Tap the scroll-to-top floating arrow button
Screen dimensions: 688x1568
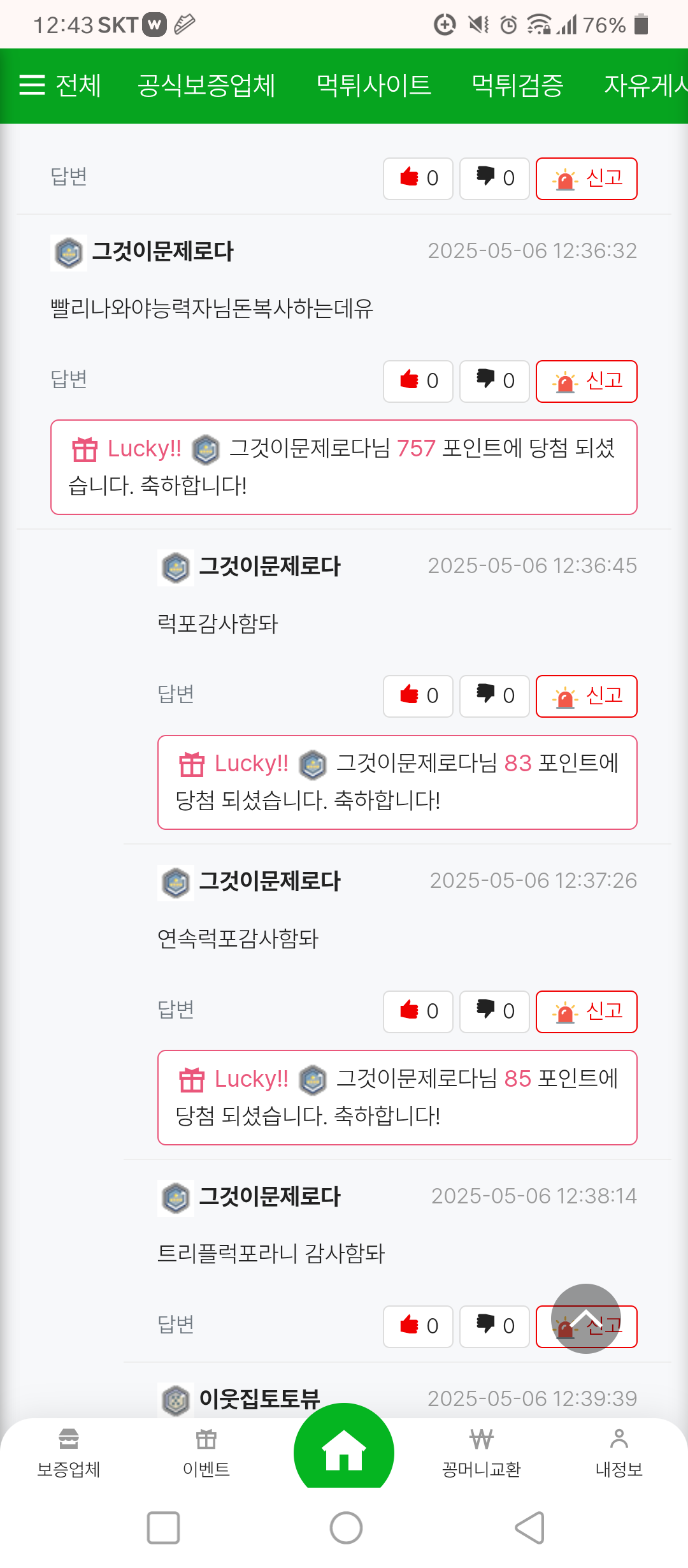(586, 1319)
